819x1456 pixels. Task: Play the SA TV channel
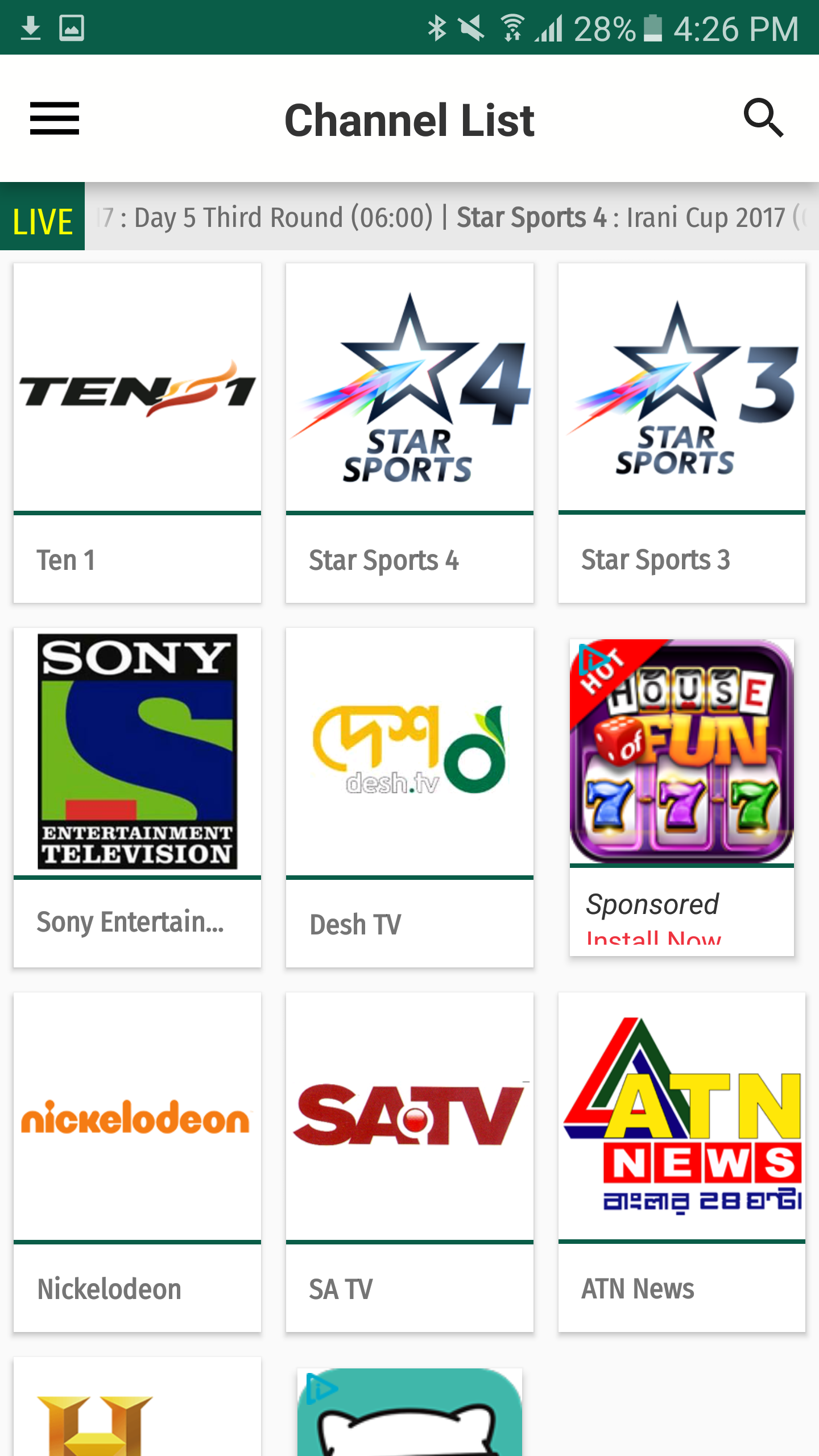point(409,1160)
